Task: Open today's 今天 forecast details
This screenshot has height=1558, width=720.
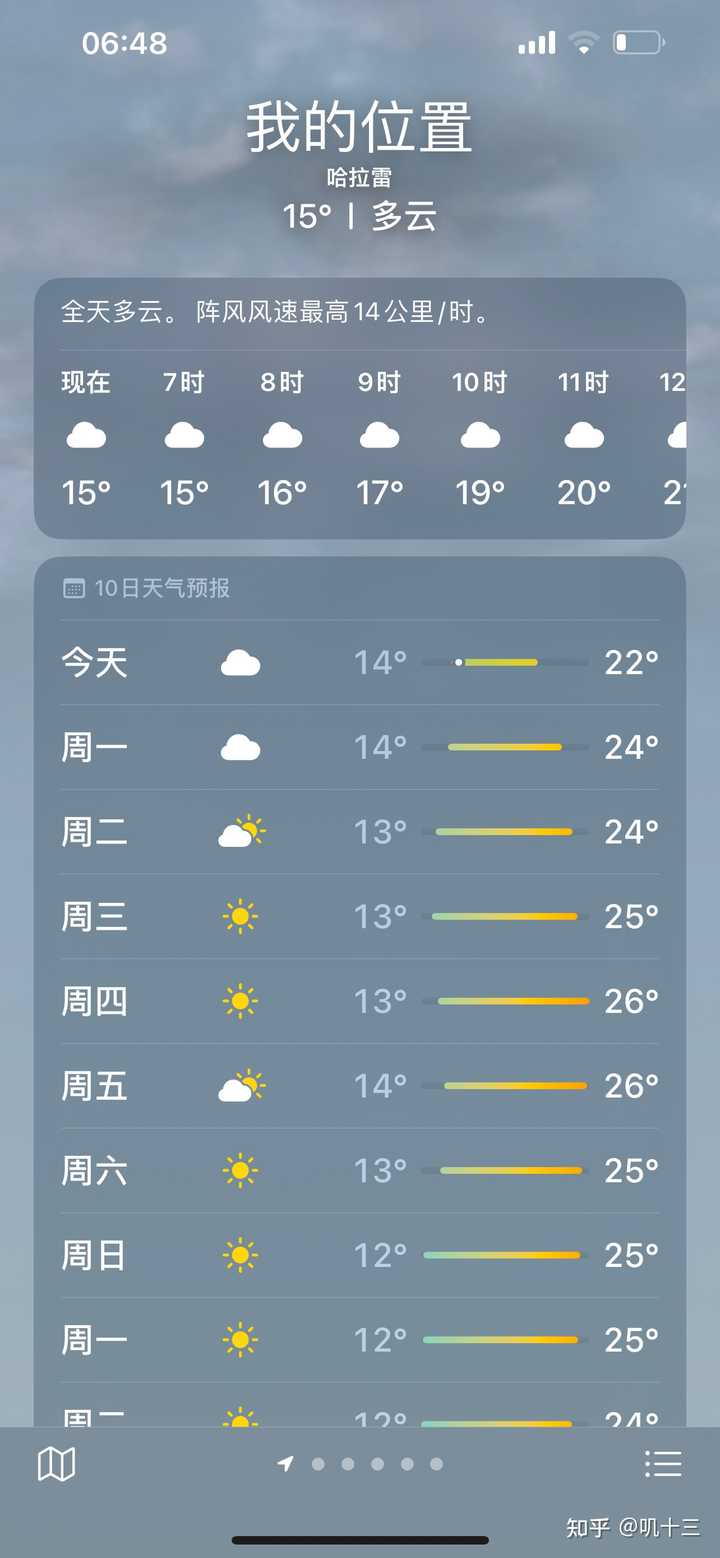Action: (360, 662)
